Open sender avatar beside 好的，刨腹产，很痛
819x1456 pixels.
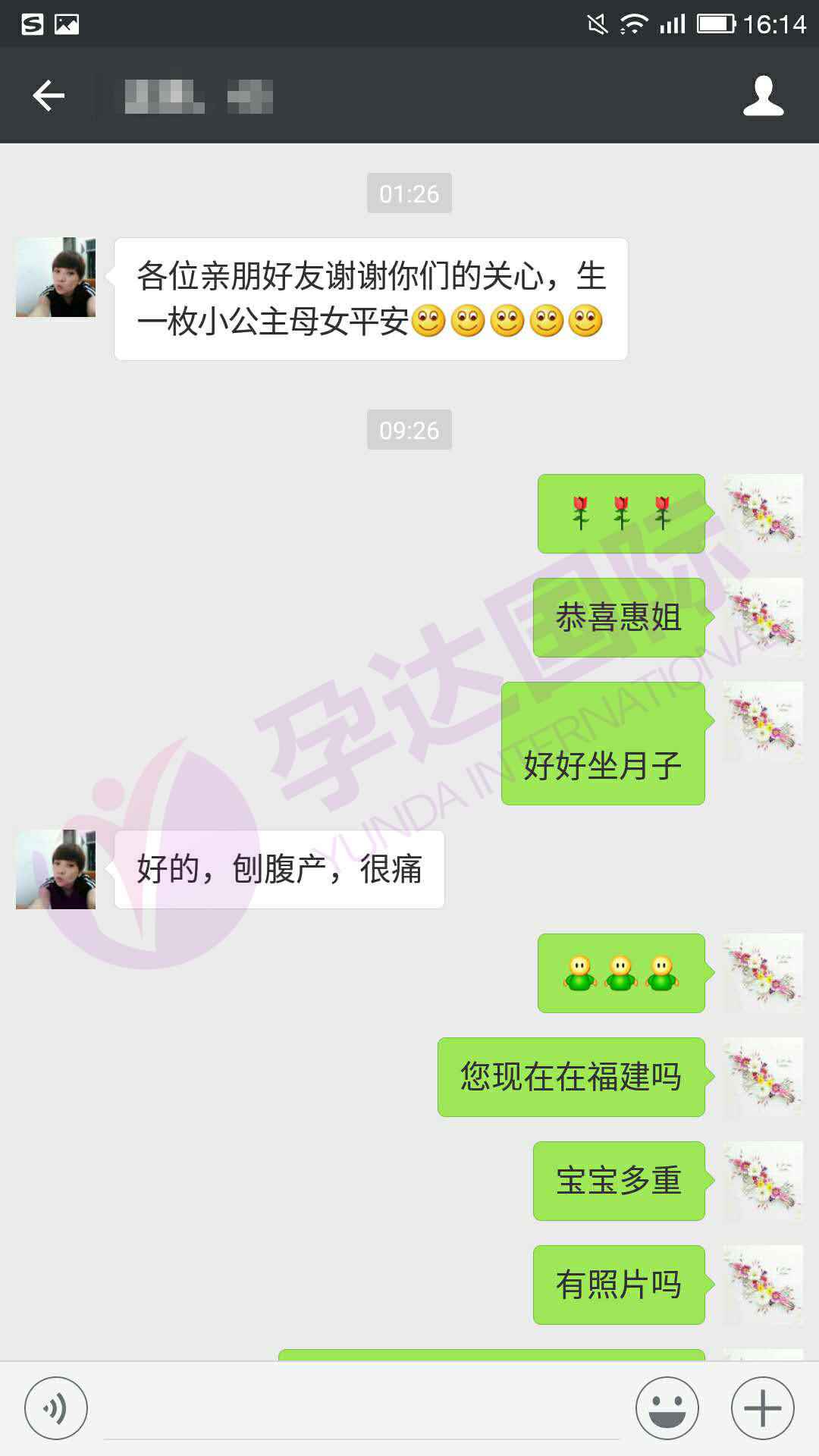[x=56, y=869]
